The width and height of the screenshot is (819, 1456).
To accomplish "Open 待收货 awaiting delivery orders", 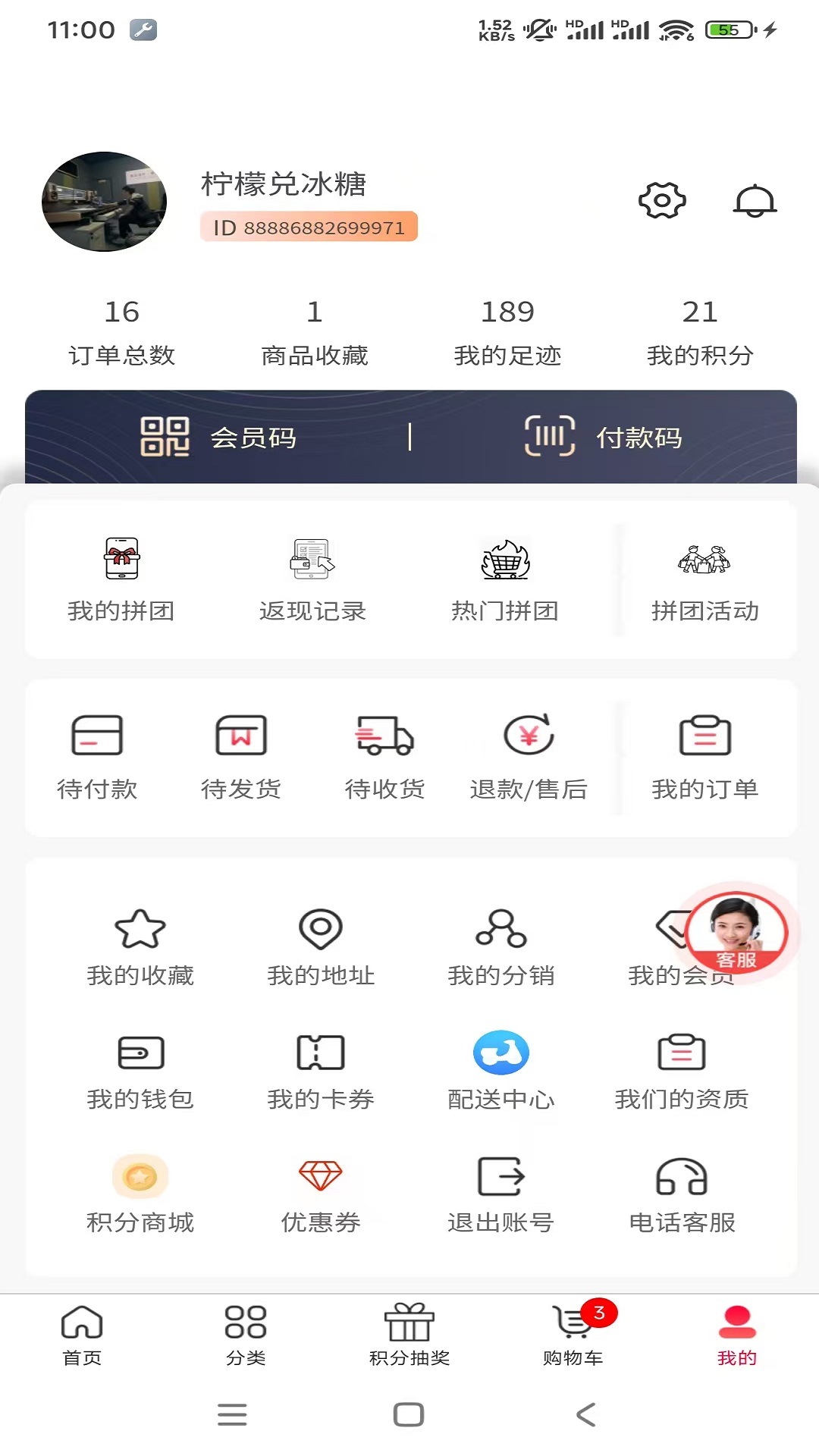I will 385,755.
